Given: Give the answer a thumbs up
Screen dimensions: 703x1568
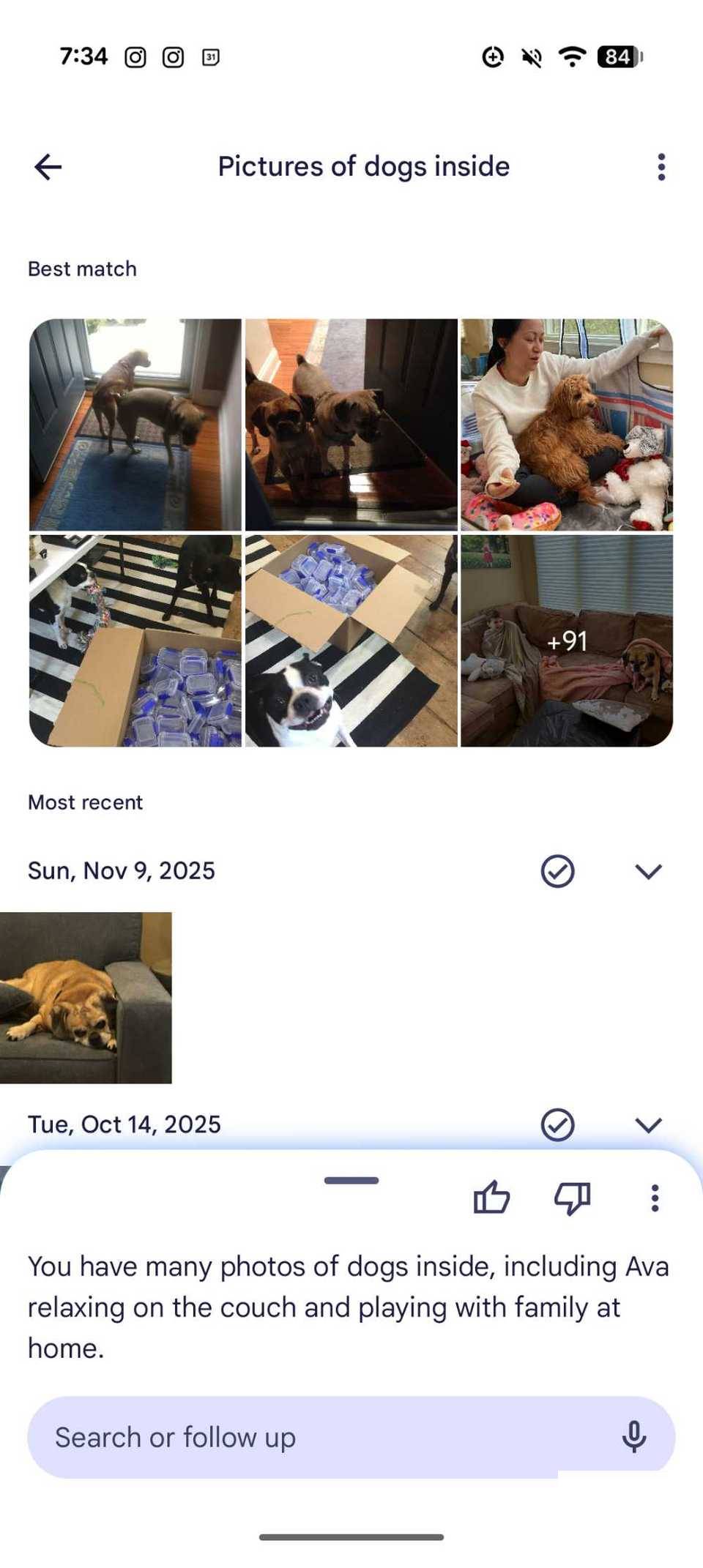Looking at the screenshot, I should pos(491,1198).
